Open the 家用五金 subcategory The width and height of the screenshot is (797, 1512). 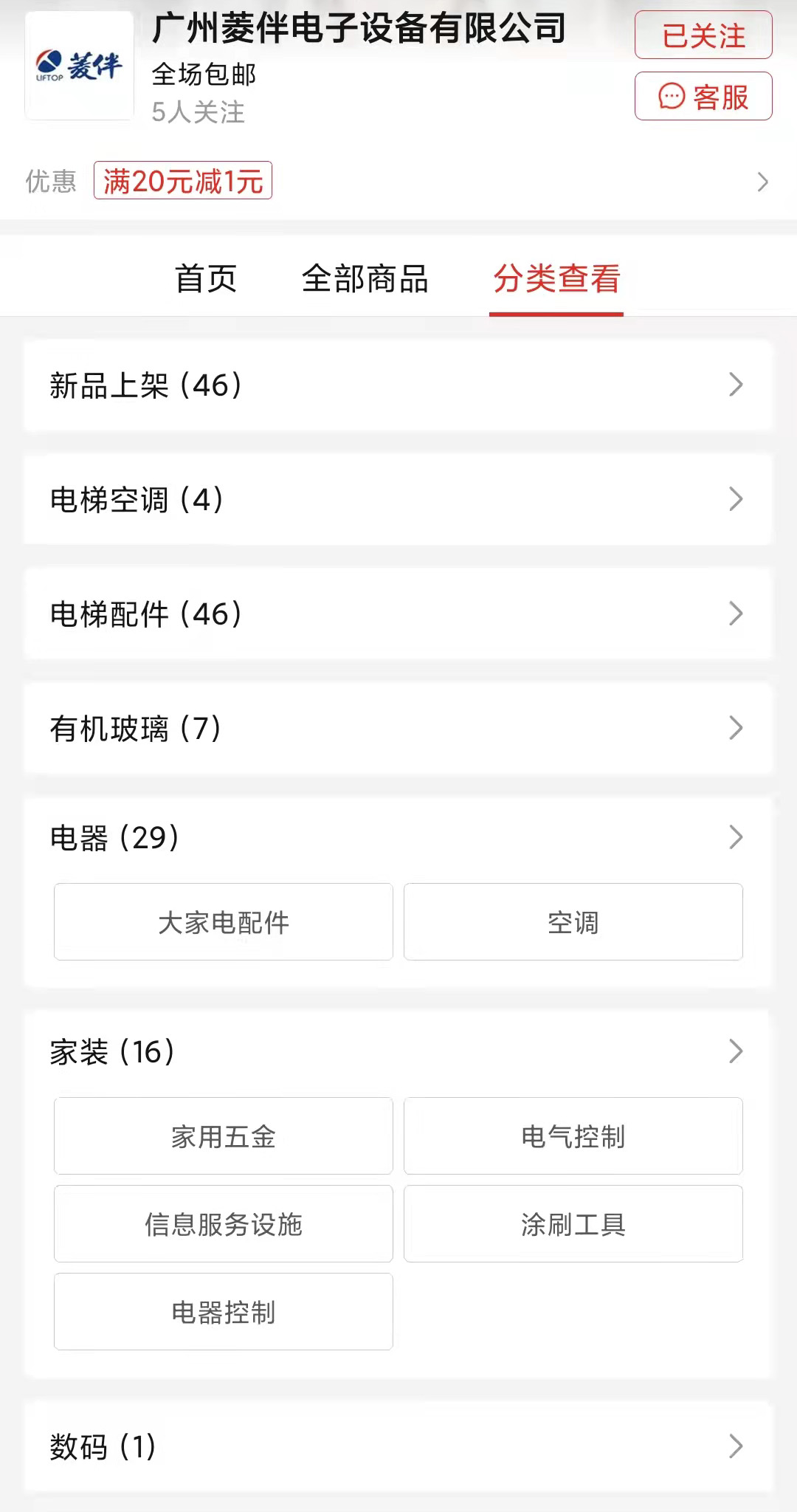pos(223,1137)
